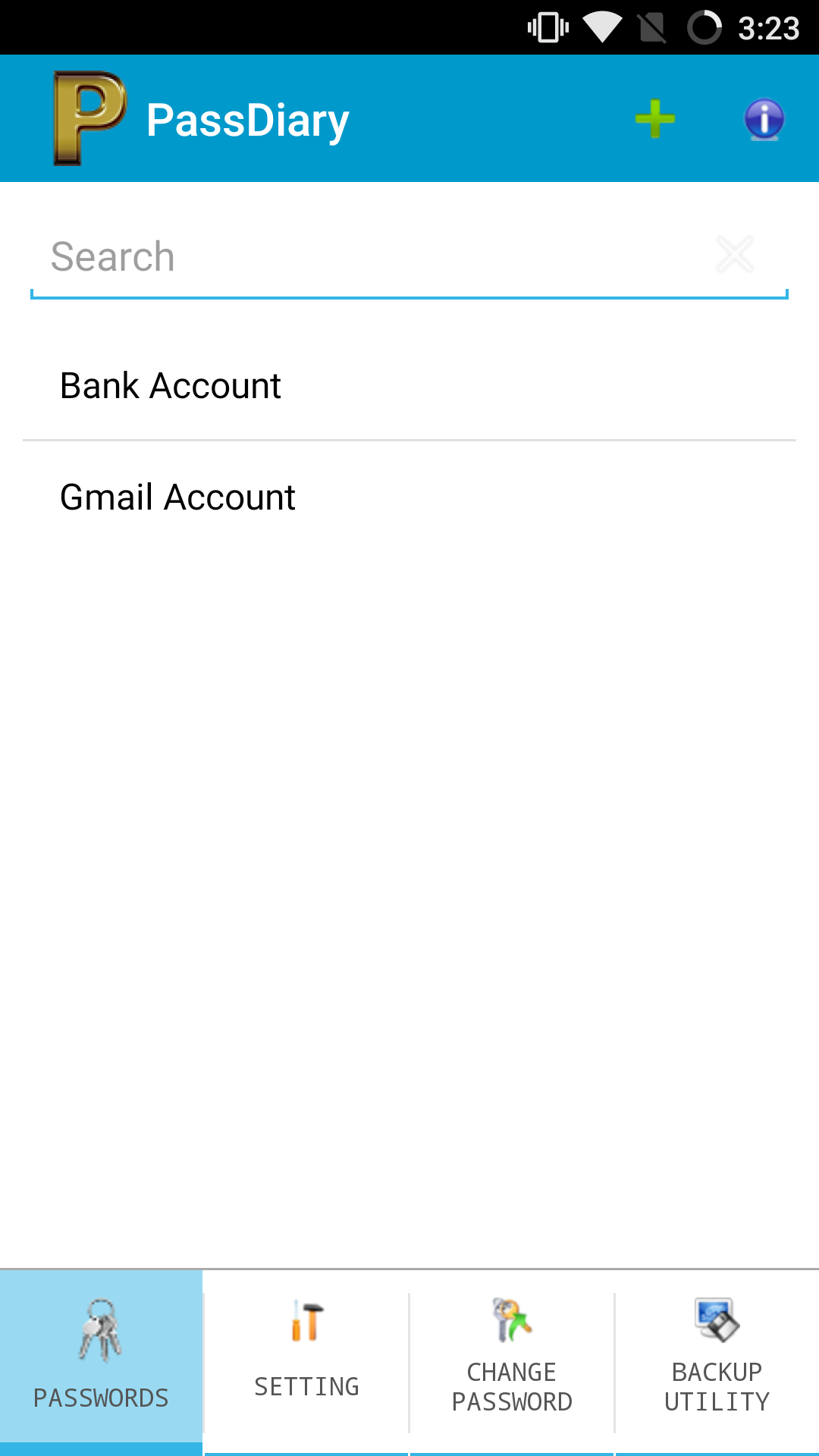
Task: Tap the X to clear the search field
Action: click(x=734, y=253)
